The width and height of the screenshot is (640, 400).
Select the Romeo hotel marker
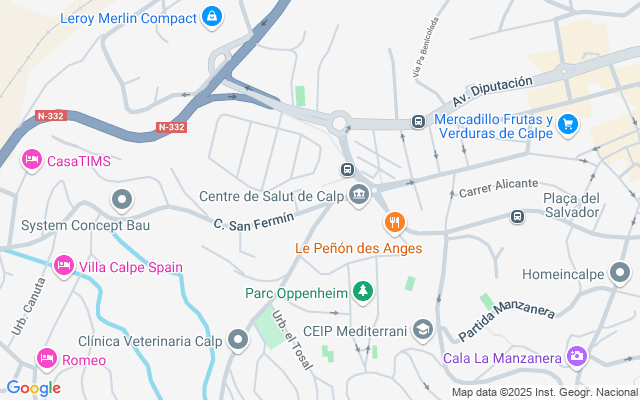46,358
